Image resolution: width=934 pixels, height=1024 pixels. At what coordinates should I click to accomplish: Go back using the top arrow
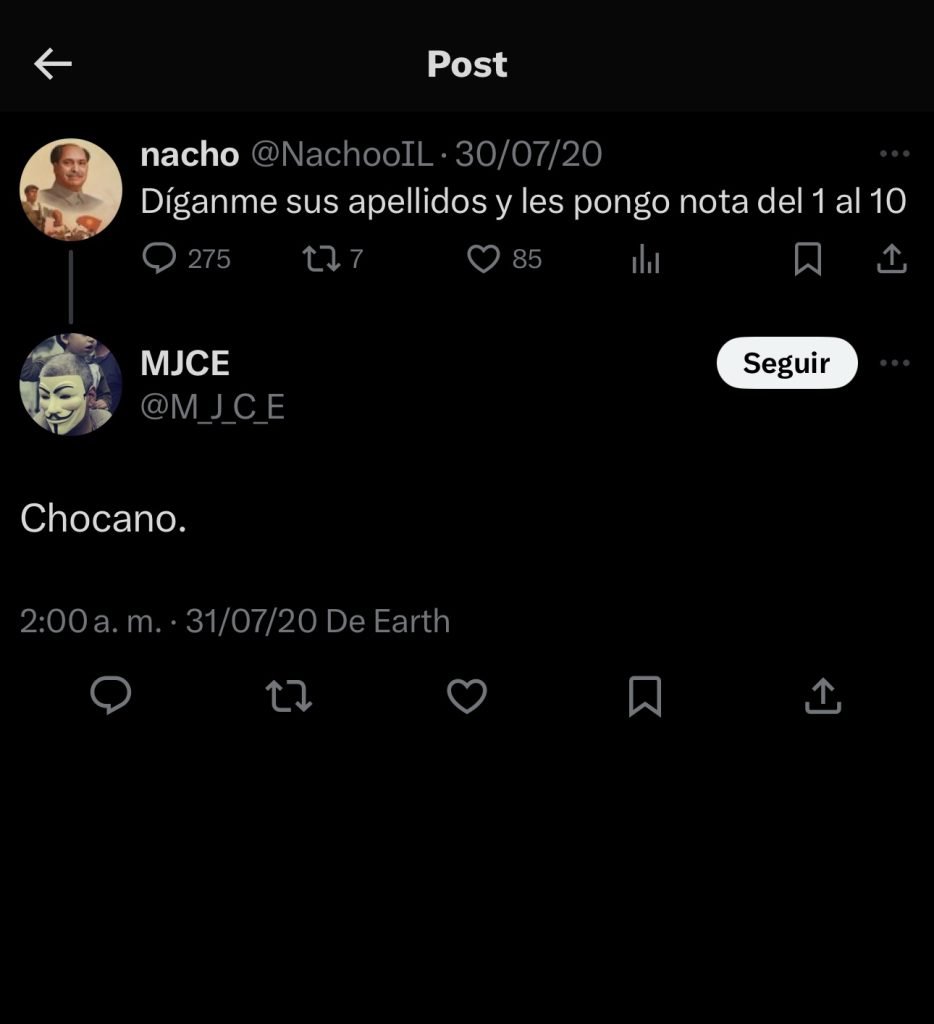point(53,65)
